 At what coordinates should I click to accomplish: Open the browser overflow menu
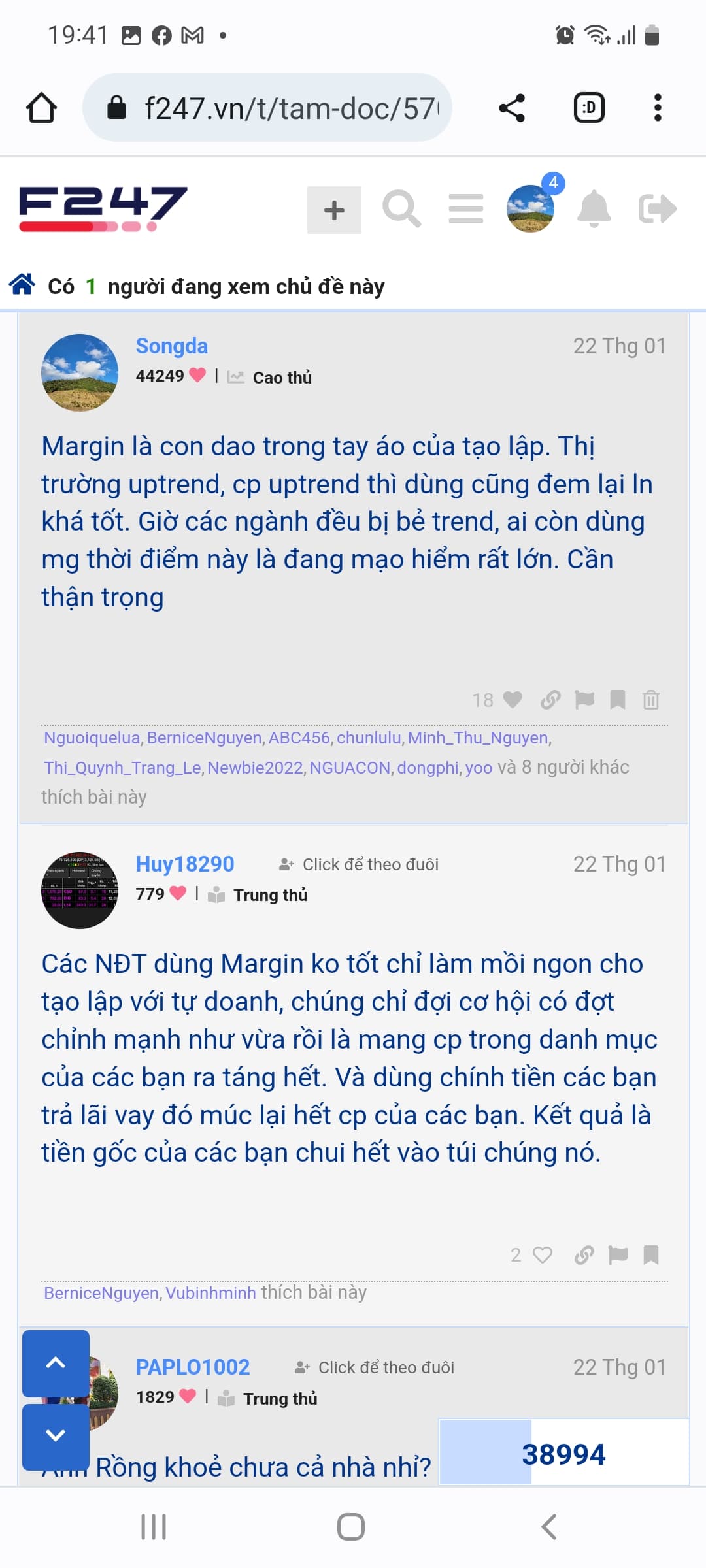click(658, 108)
